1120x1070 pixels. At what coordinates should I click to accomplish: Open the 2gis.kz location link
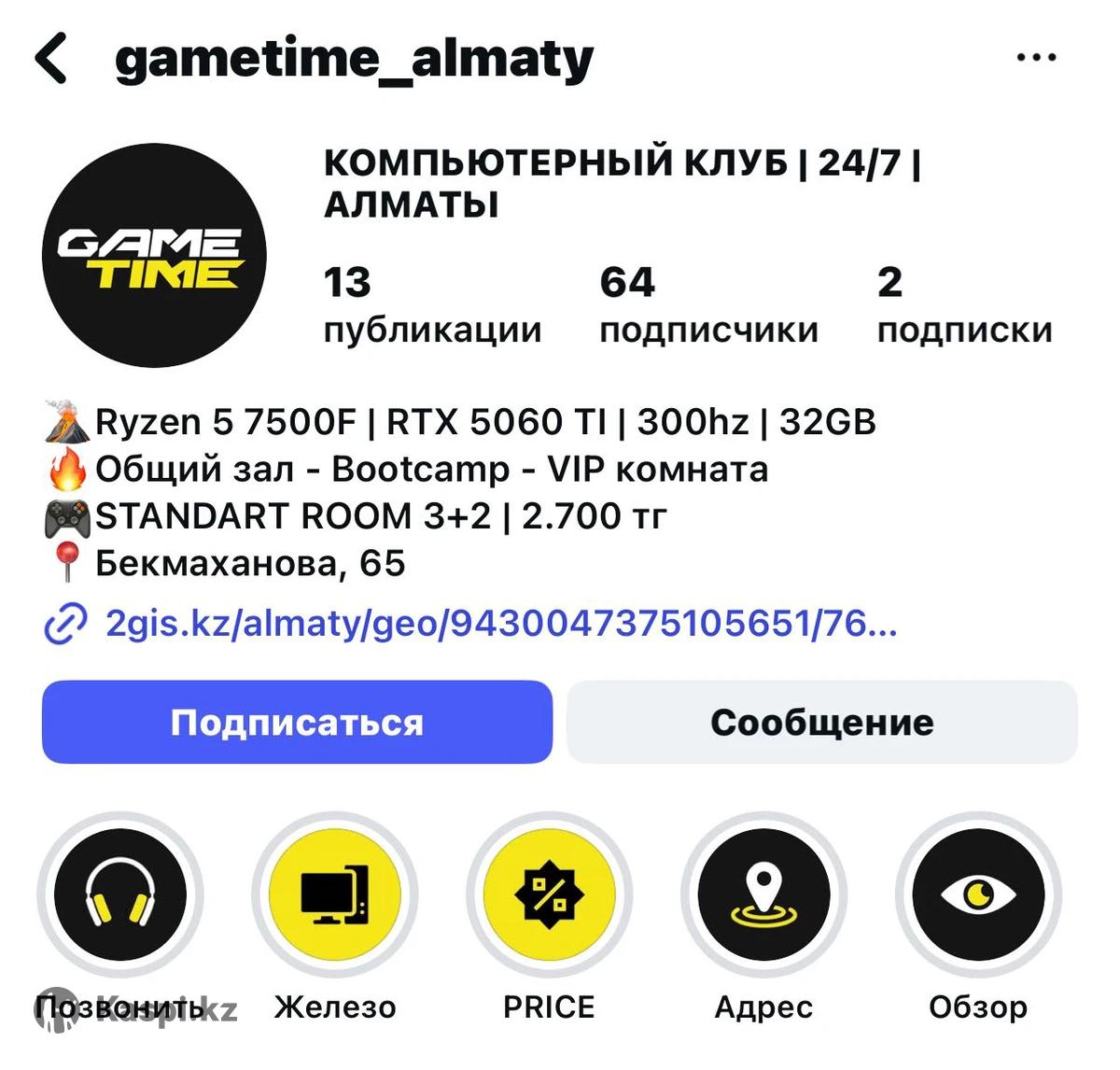tap(500, 623)
